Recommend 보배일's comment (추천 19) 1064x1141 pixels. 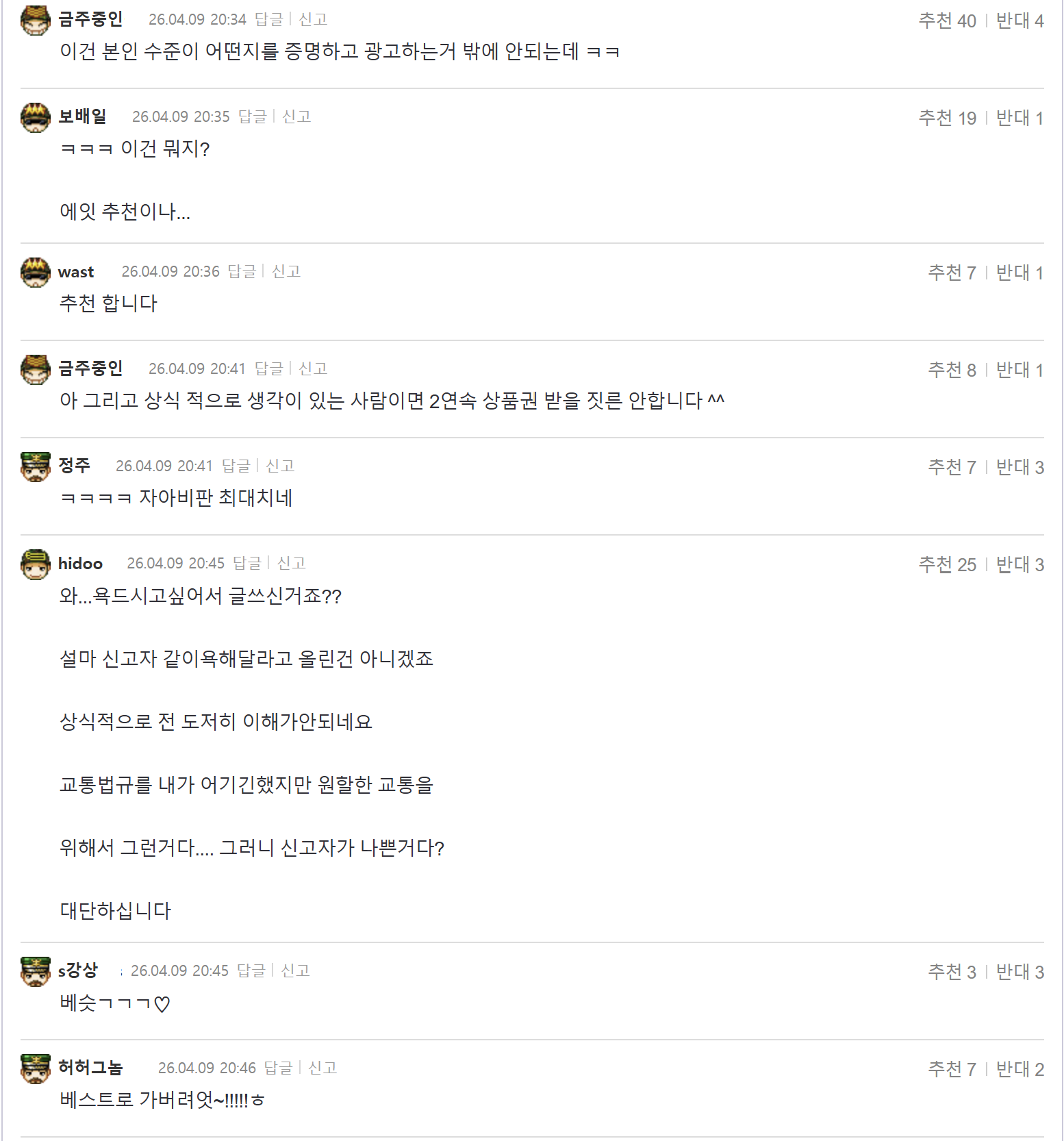947,118
